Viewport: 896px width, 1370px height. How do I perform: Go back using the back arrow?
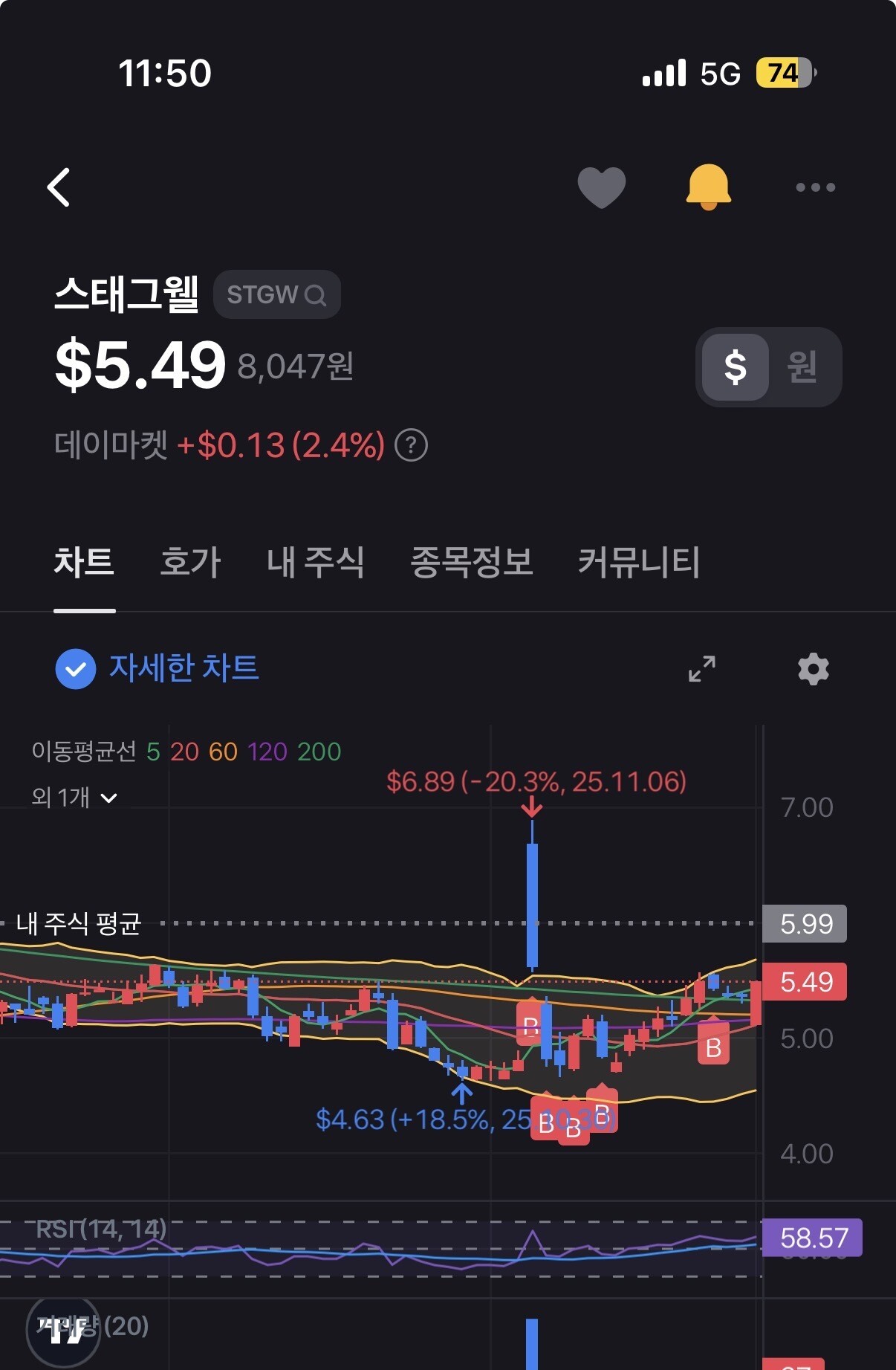coord(59,187)
